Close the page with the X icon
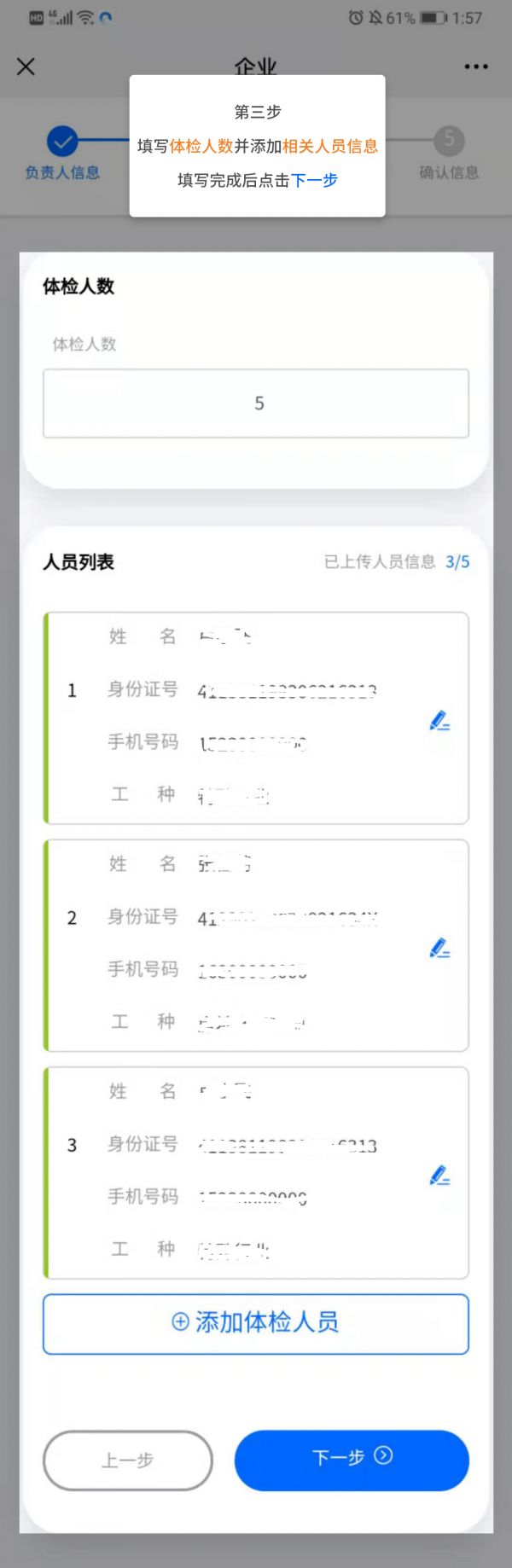 pyautogui.click(x=26, y=67)
